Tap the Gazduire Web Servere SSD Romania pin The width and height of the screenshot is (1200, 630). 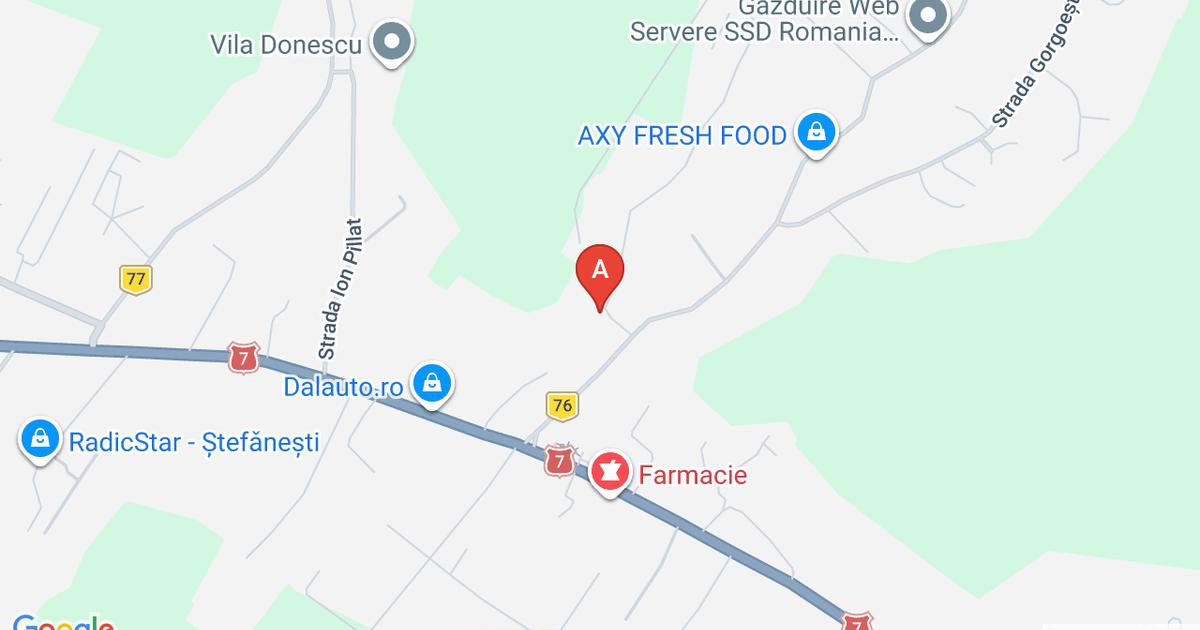pyautogui.click(x=928, y=17)
